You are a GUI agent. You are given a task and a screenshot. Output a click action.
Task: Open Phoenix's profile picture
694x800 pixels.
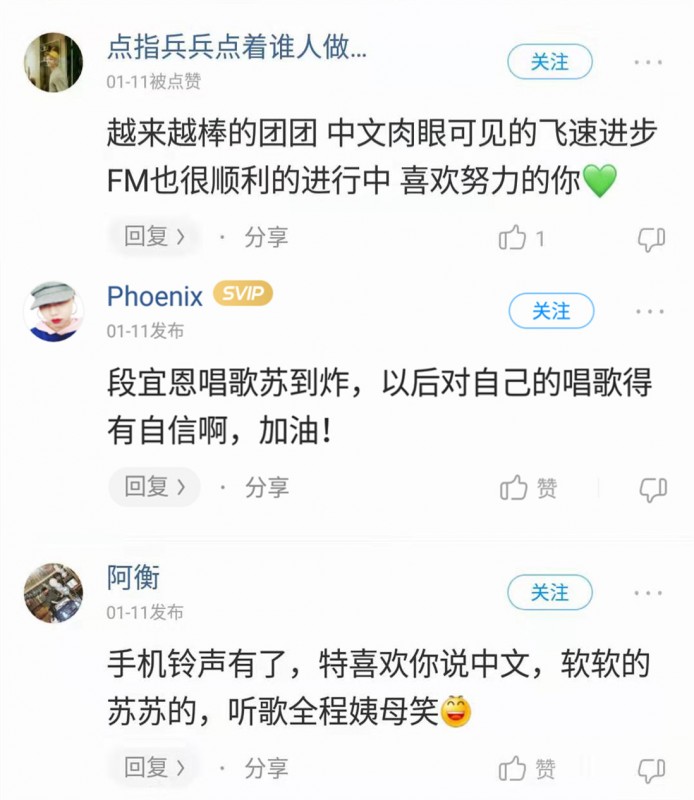53,311
